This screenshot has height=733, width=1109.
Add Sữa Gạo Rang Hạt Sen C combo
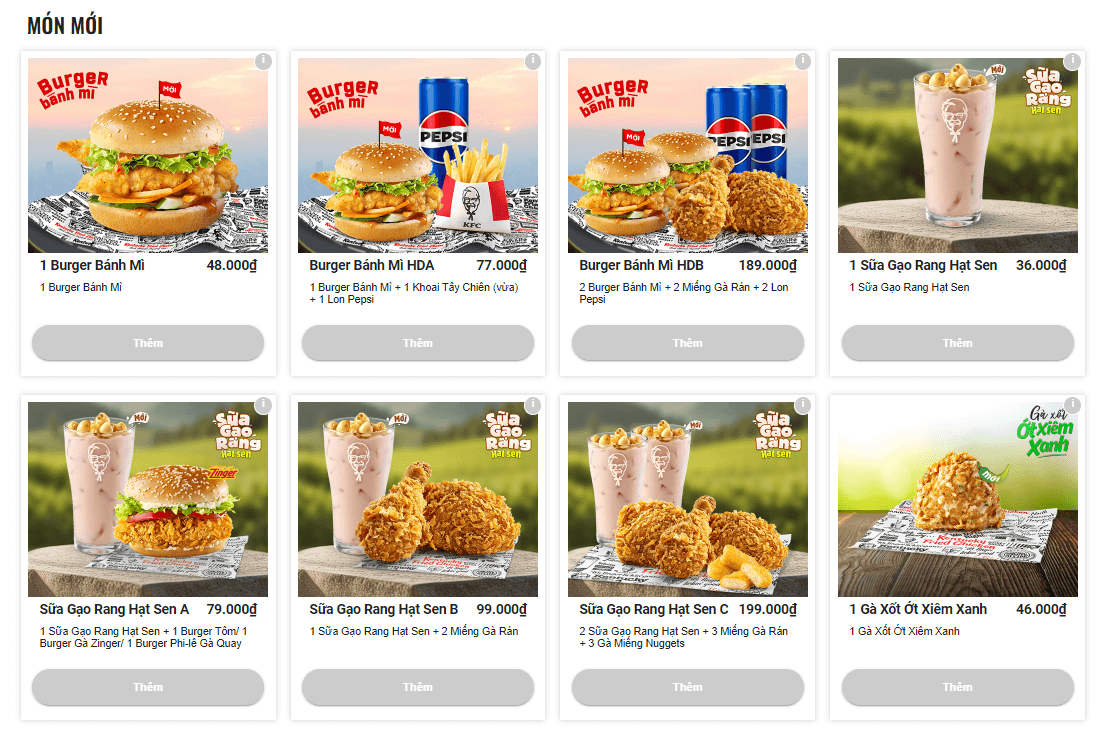coord(688,687)
